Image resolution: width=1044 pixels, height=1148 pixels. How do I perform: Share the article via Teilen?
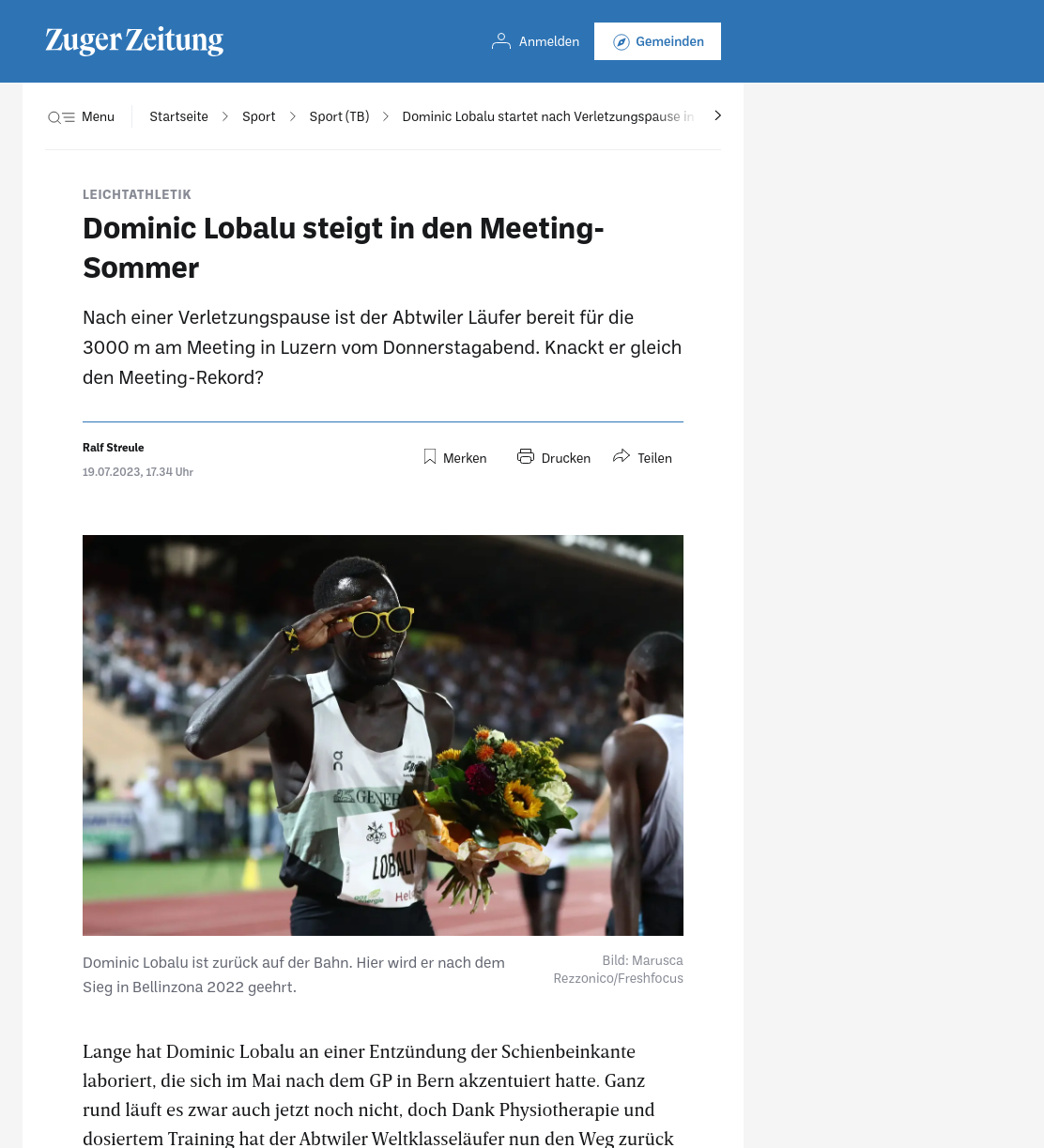[x=643, y=457]
